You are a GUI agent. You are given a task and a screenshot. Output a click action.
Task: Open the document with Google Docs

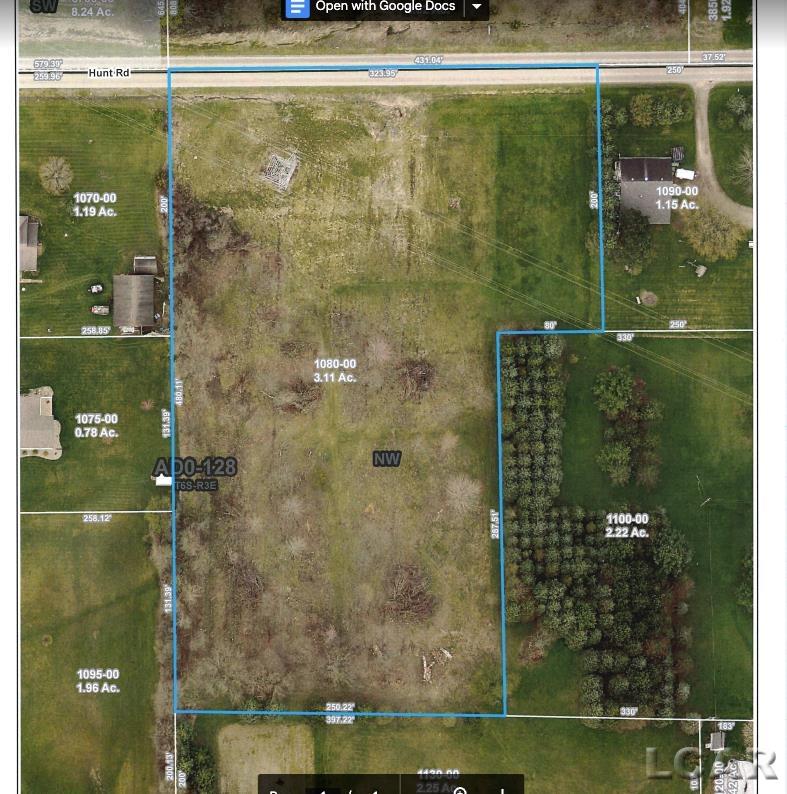click(x=372, y=7)
